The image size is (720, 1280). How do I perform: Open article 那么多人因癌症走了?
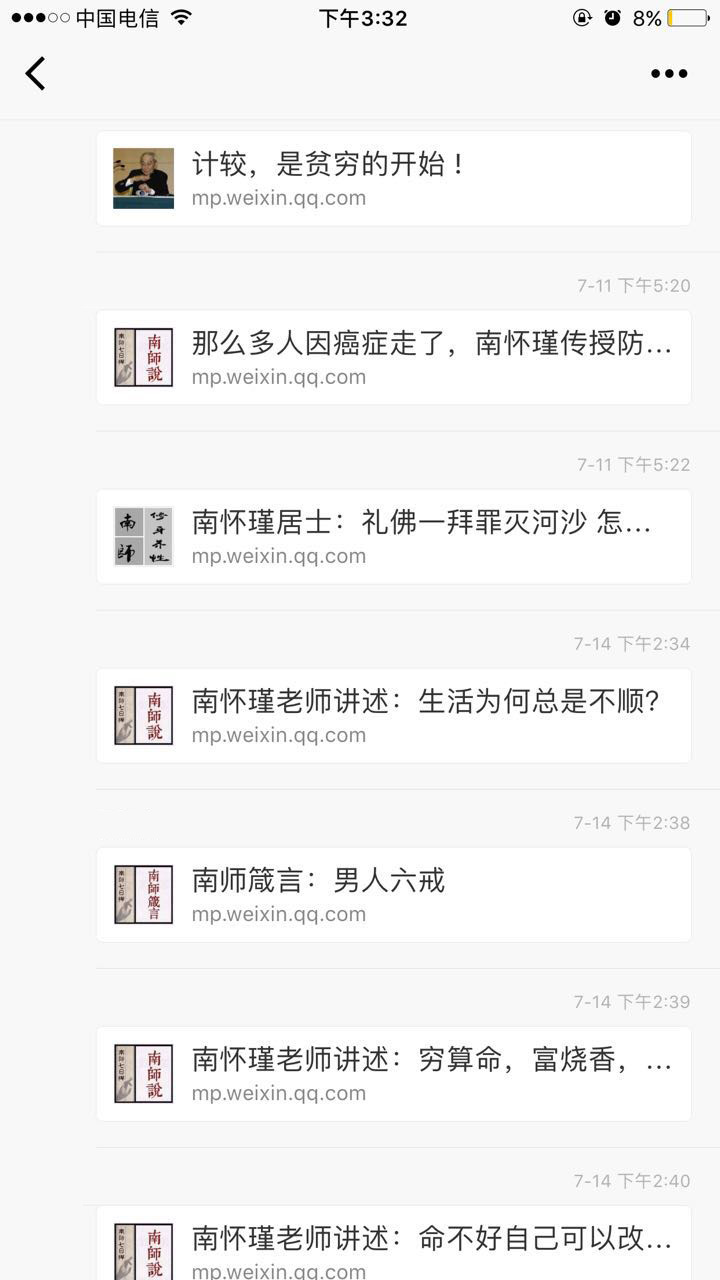[393, 358]
